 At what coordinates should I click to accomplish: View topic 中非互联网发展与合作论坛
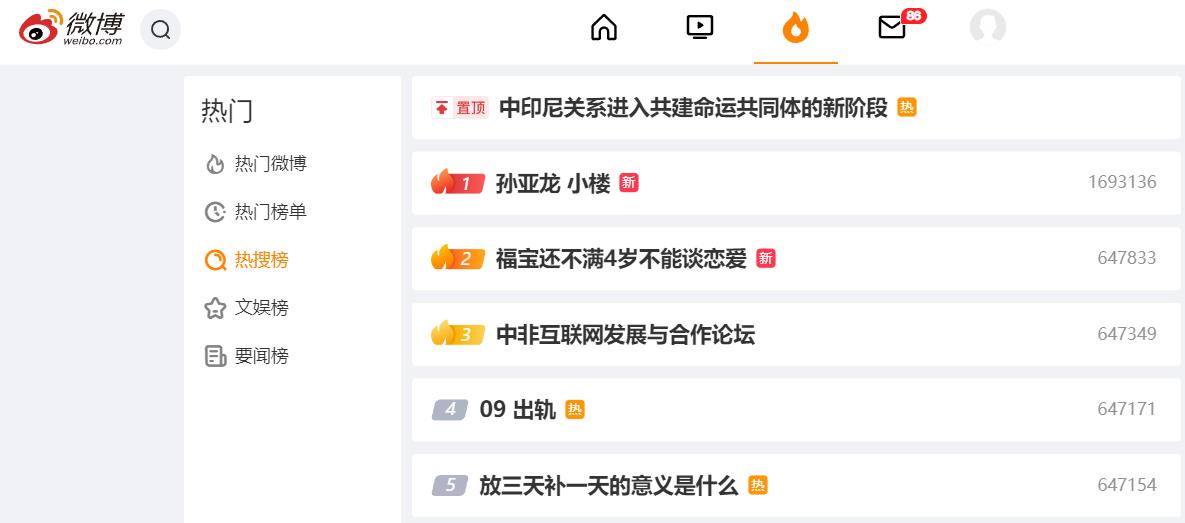click(625, 335)
